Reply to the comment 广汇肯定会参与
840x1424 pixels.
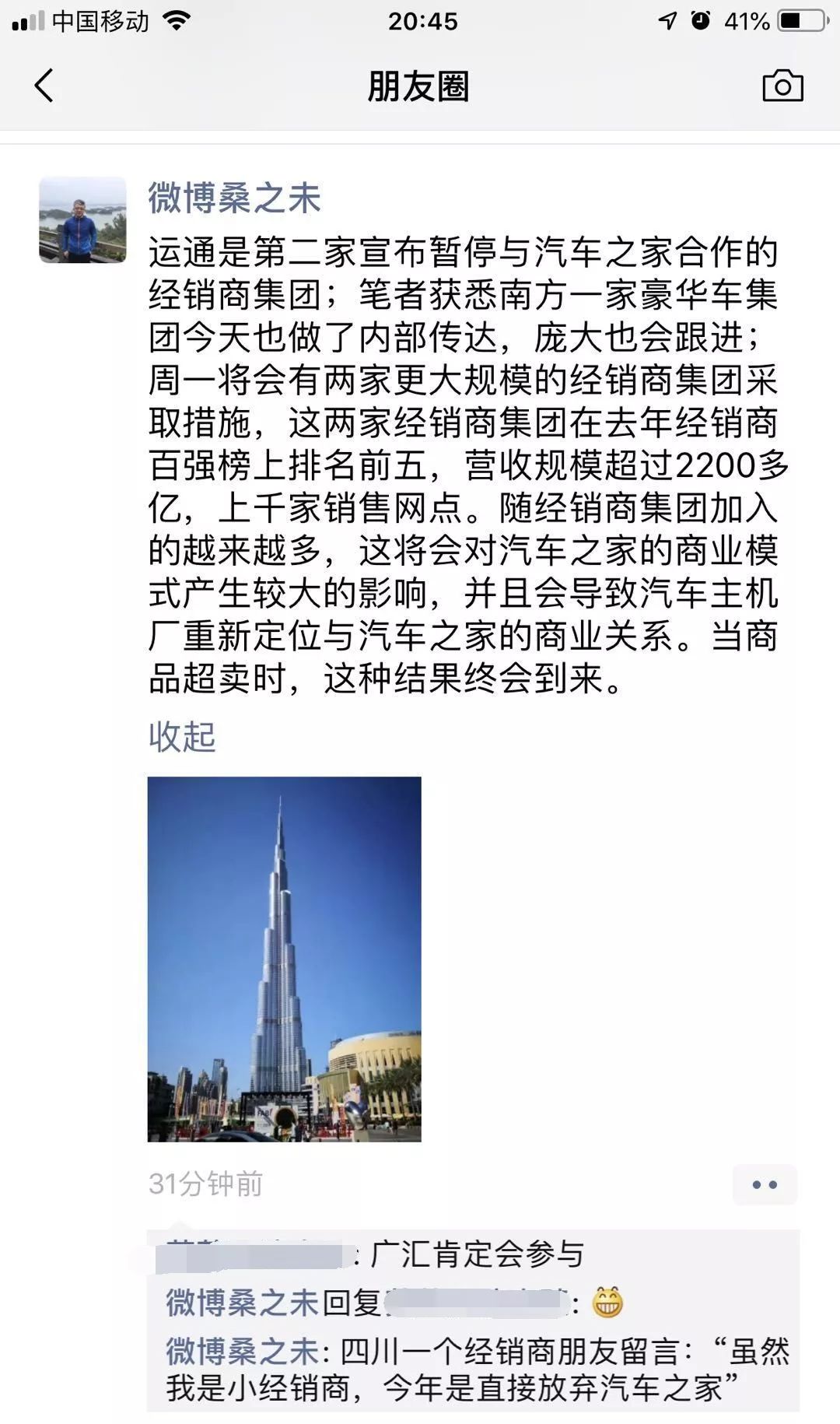coord(476,1254)
